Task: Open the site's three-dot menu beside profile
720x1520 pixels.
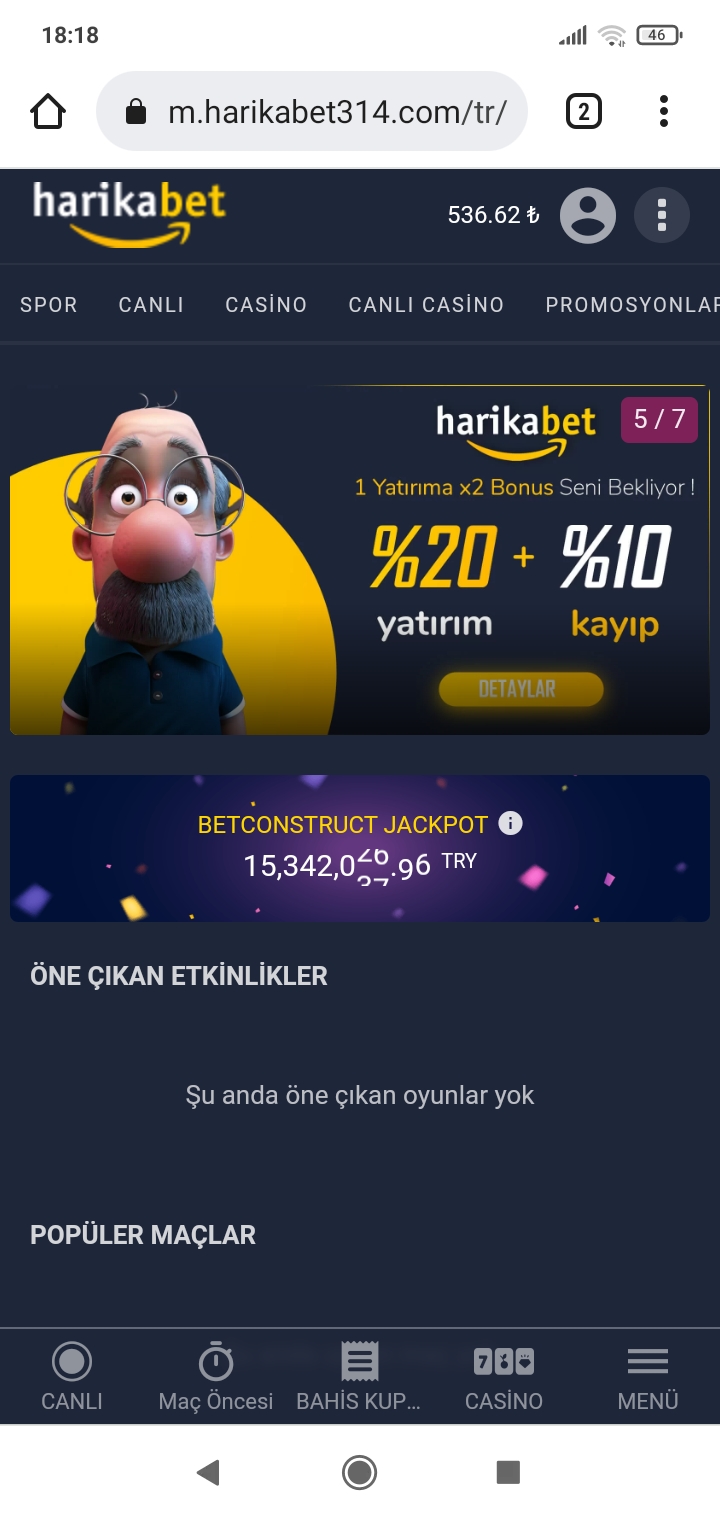Action: 662,215
